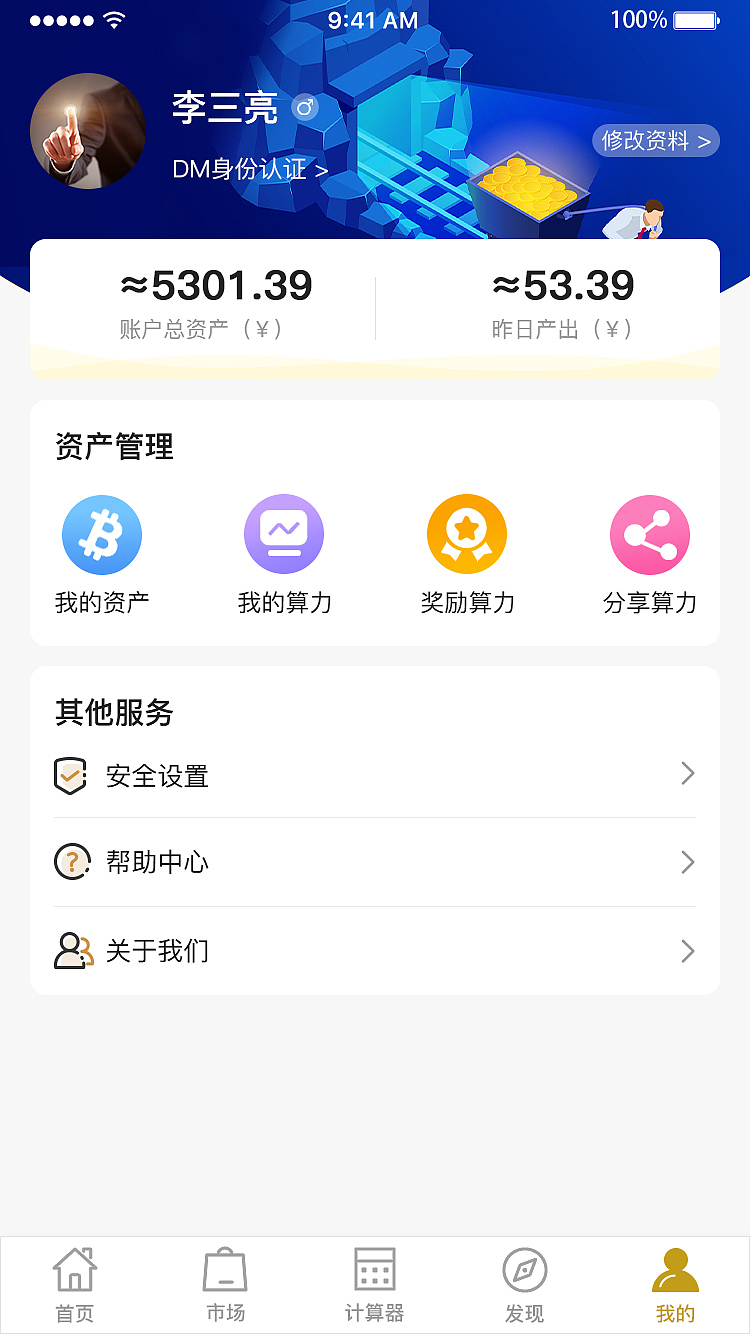Expand the 关于我们 row chevron

tap(687, 951)
